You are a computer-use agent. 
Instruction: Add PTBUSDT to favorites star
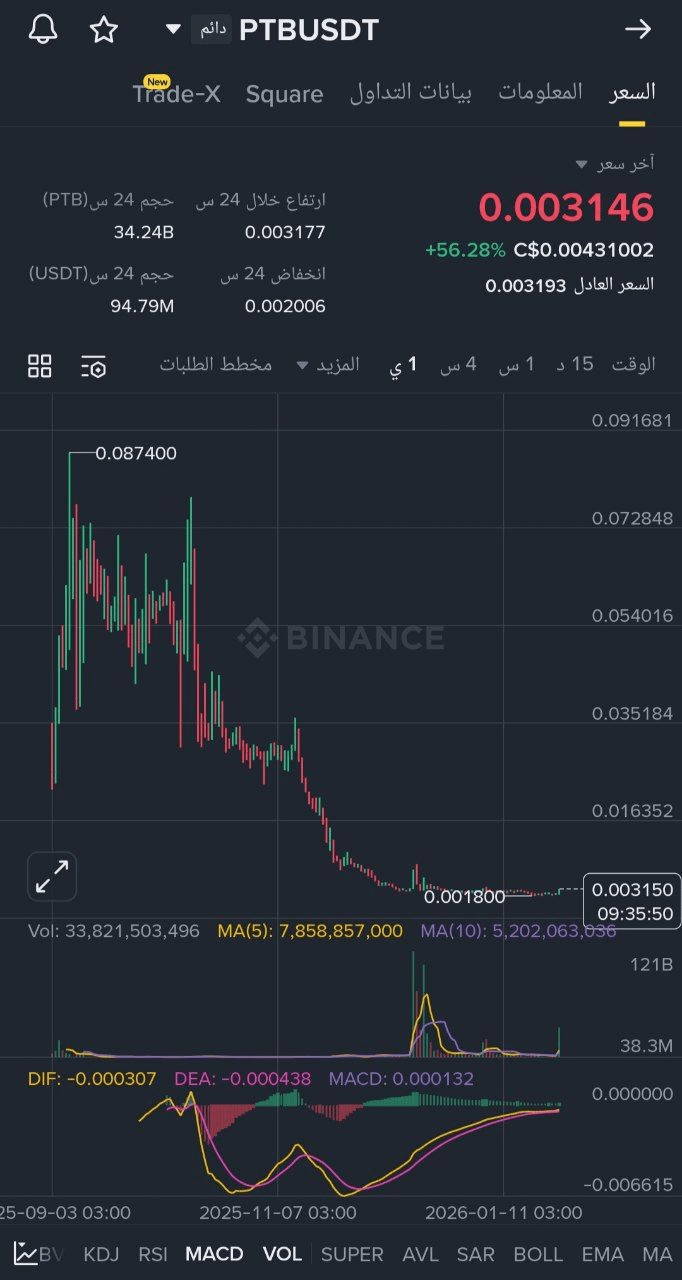tap(104, 30)
